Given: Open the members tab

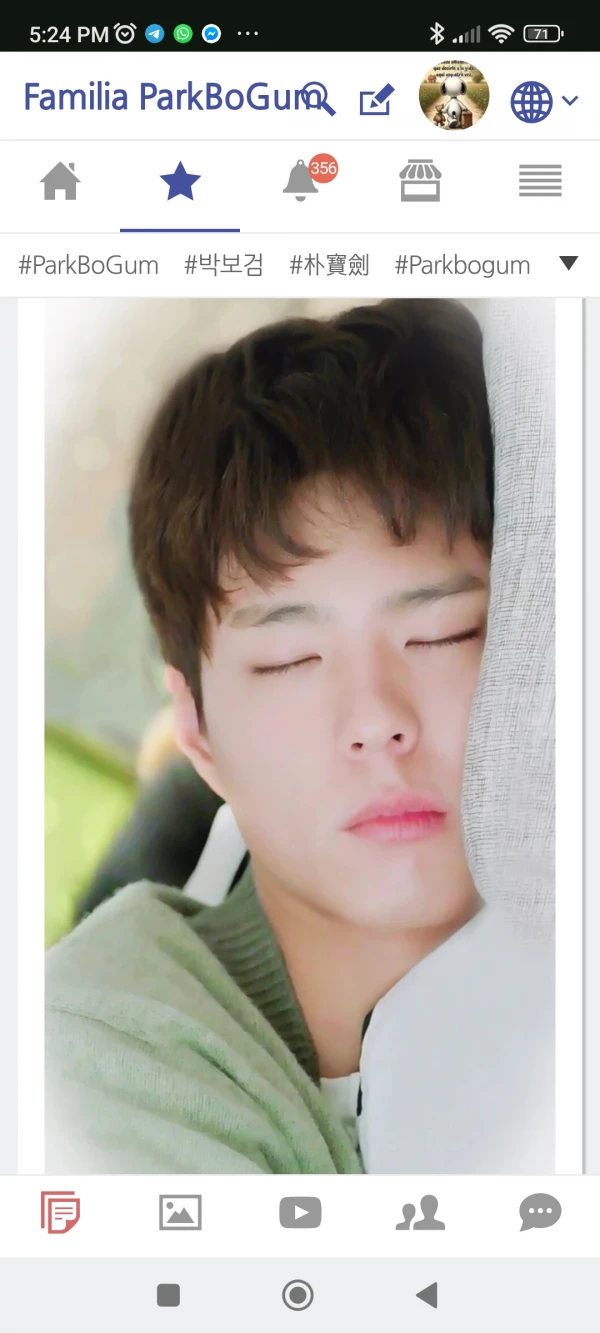Looking at the screenshot, I should pos(420,1213).
